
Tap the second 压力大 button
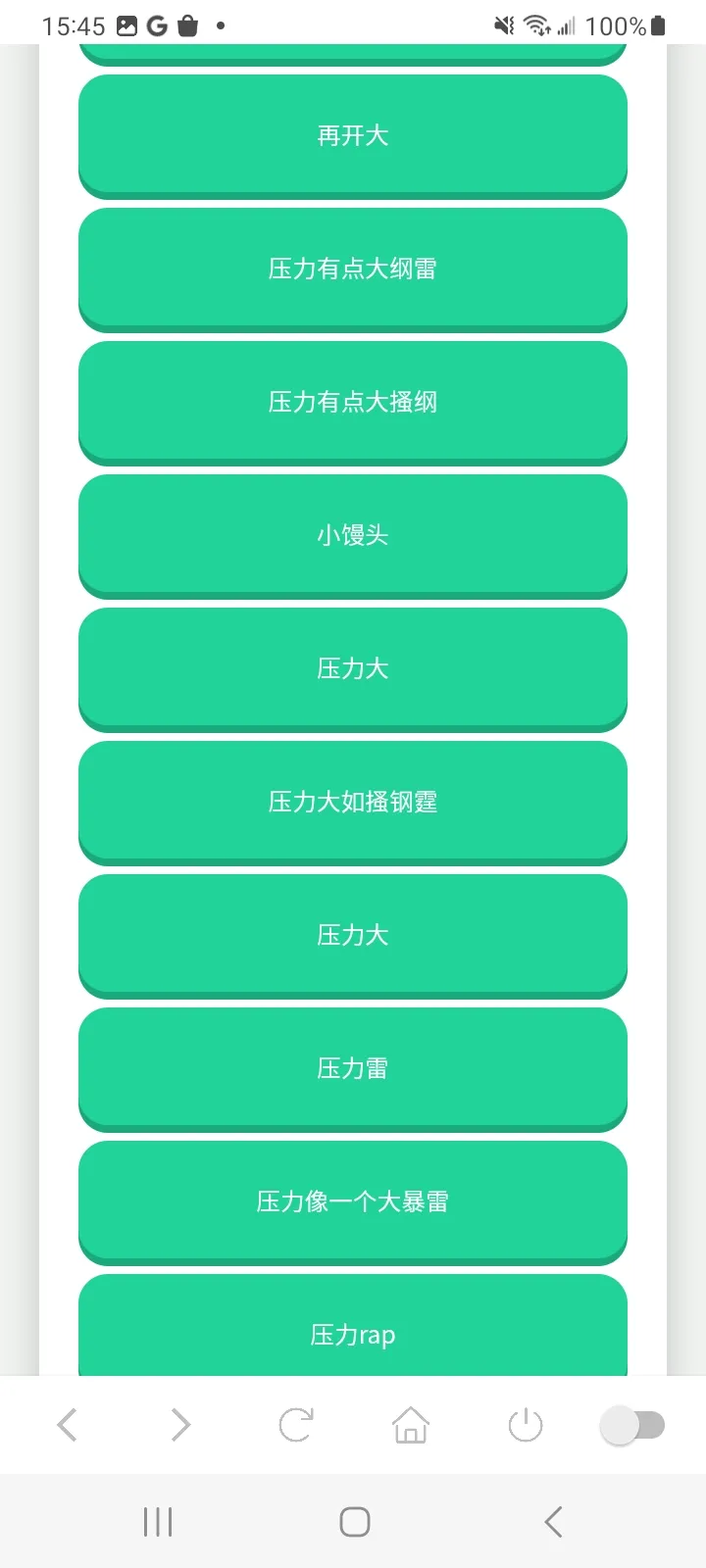[353, 935]
